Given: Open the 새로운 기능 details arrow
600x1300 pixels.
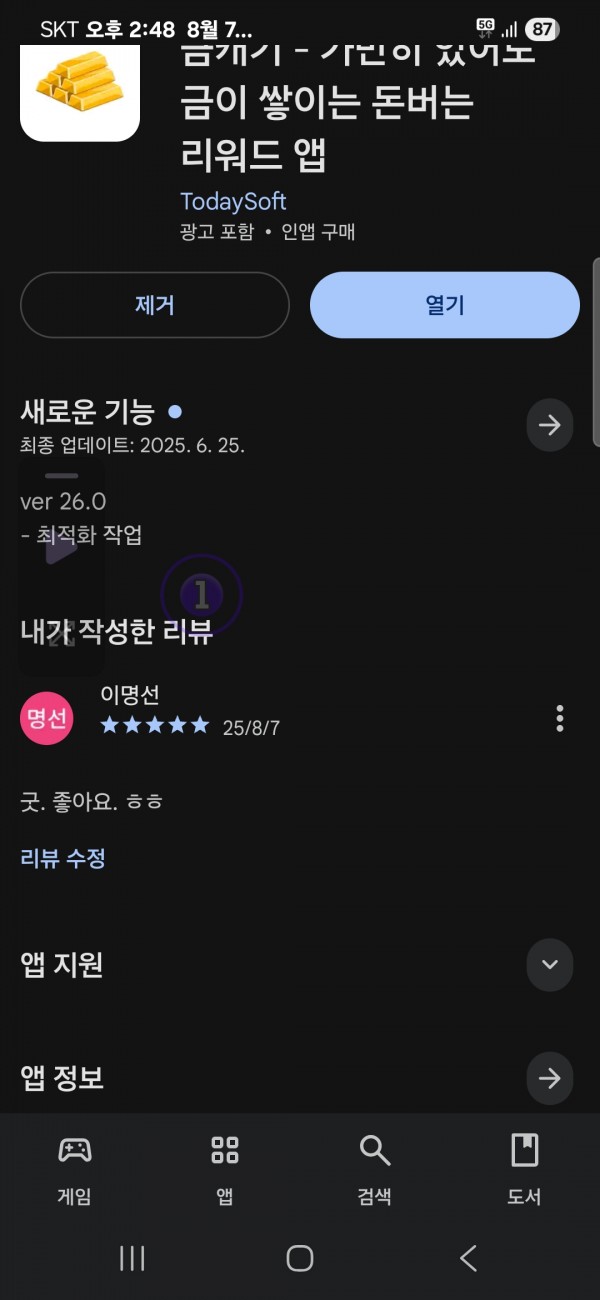Looking at the screenshot, I should [x=550, y=425].
